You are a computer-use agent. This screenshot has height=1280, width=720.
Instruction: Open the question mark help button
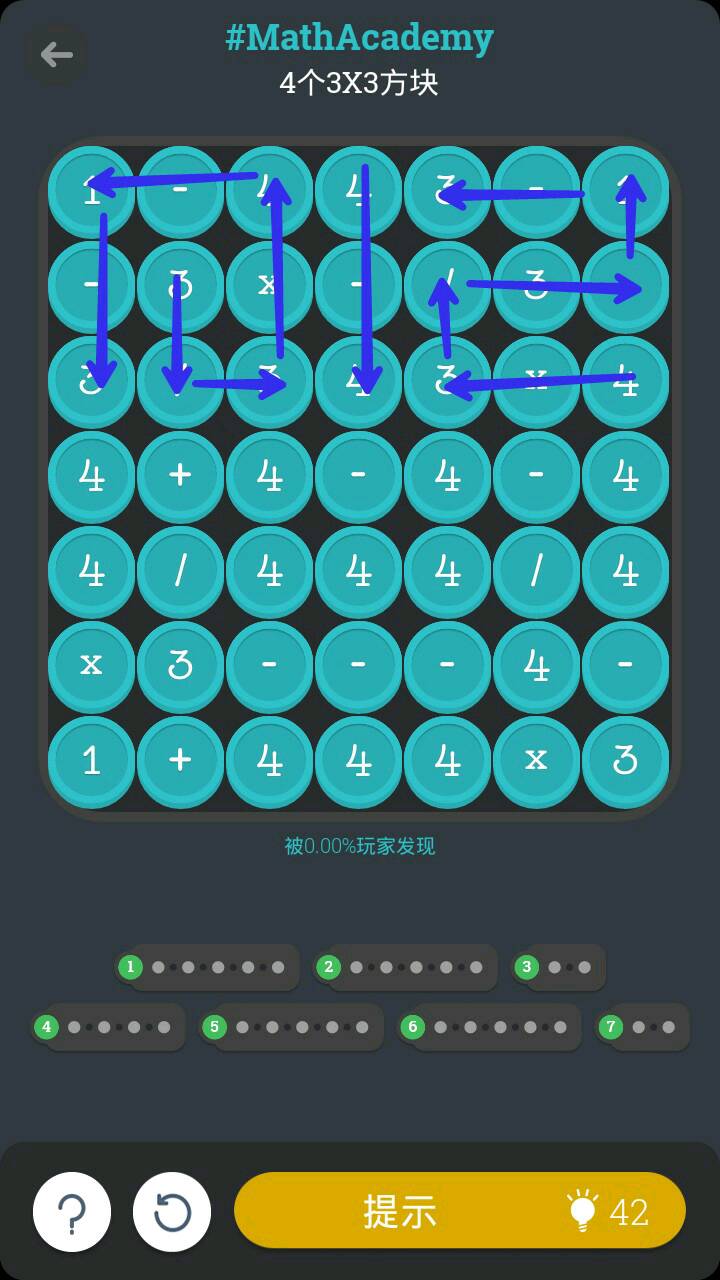pos(72,1212)
